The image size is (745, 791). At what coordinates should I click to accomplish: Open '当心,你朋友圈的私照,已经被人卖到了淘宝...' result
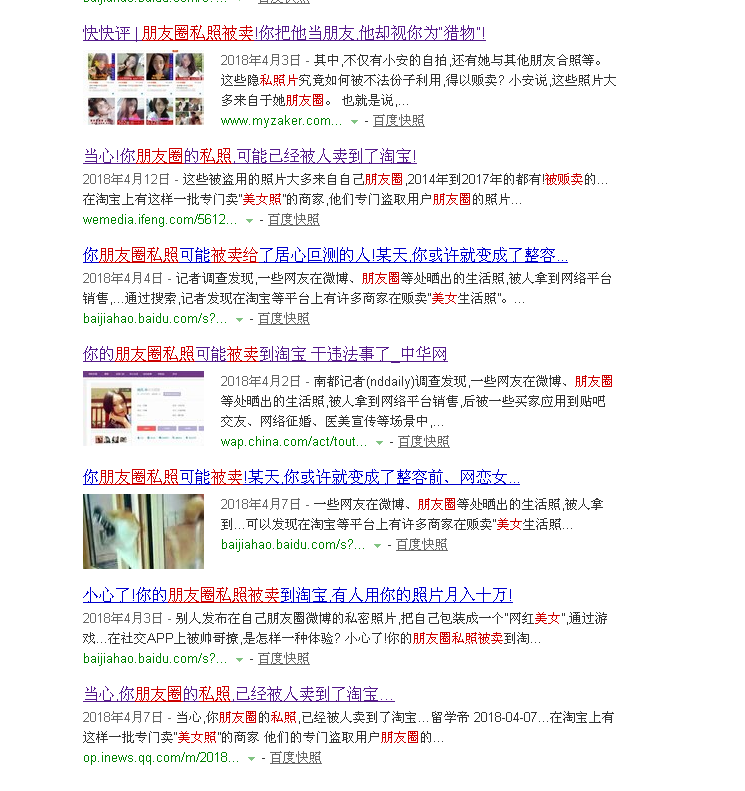pos(238,693)
